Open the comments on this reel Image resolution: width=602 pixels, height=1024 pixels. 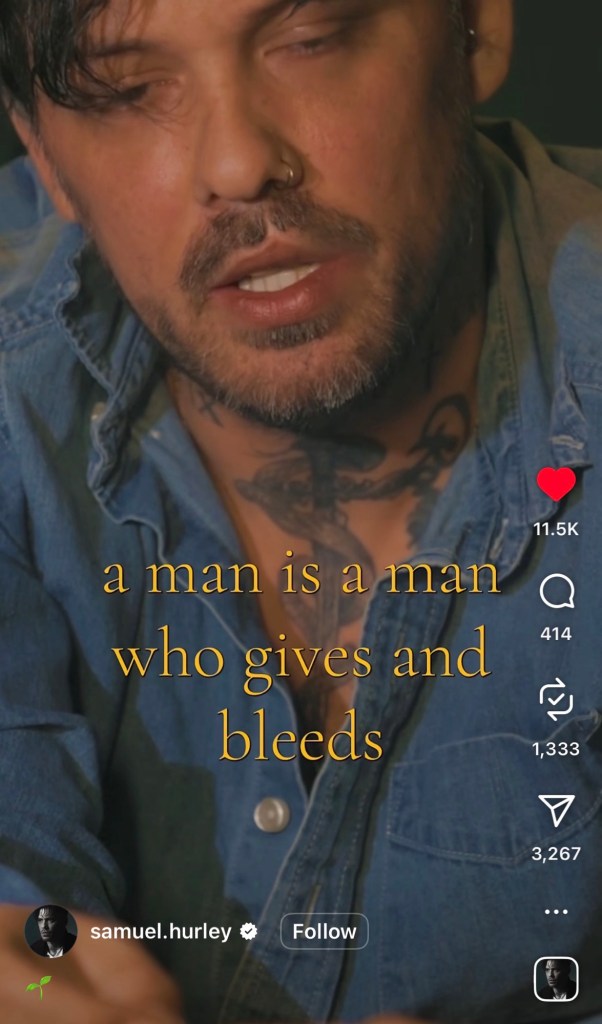(x=556, y=592)
